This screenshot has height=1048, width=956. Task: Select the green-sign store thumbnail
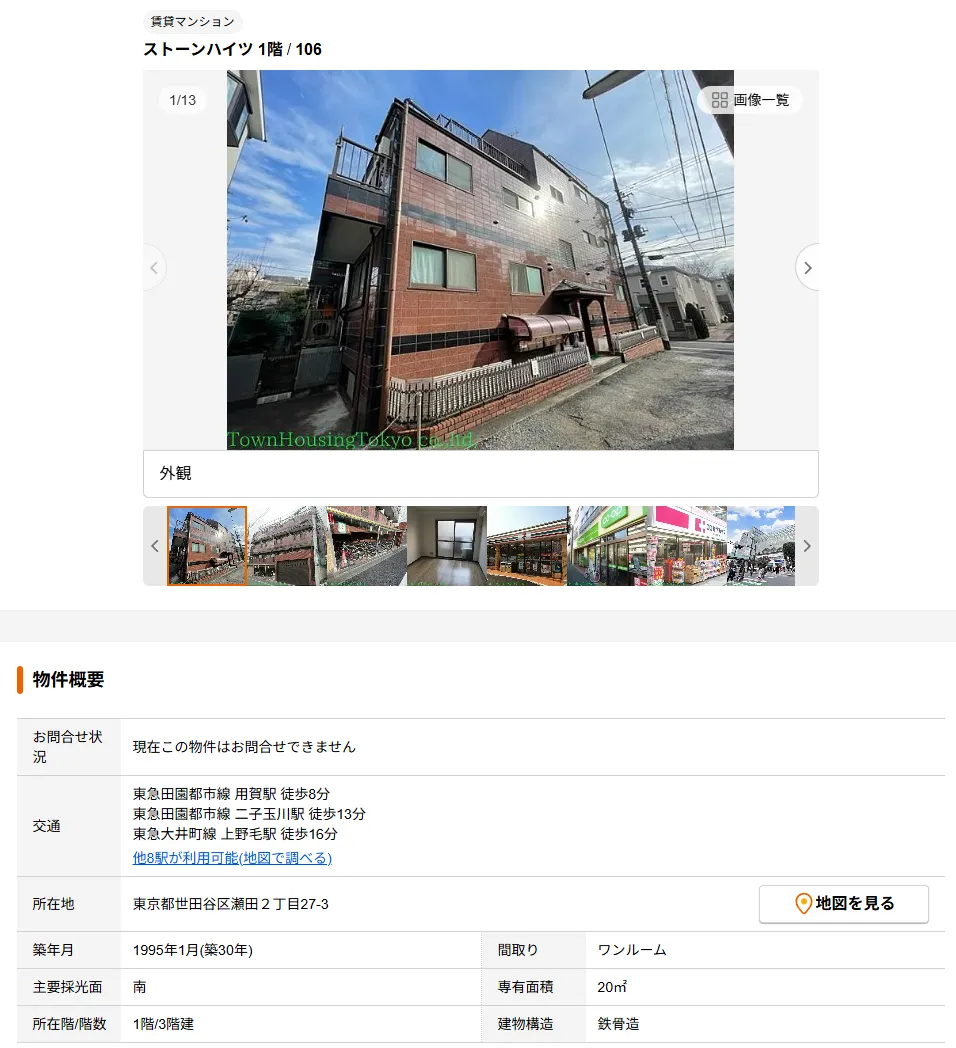point(607,546)
